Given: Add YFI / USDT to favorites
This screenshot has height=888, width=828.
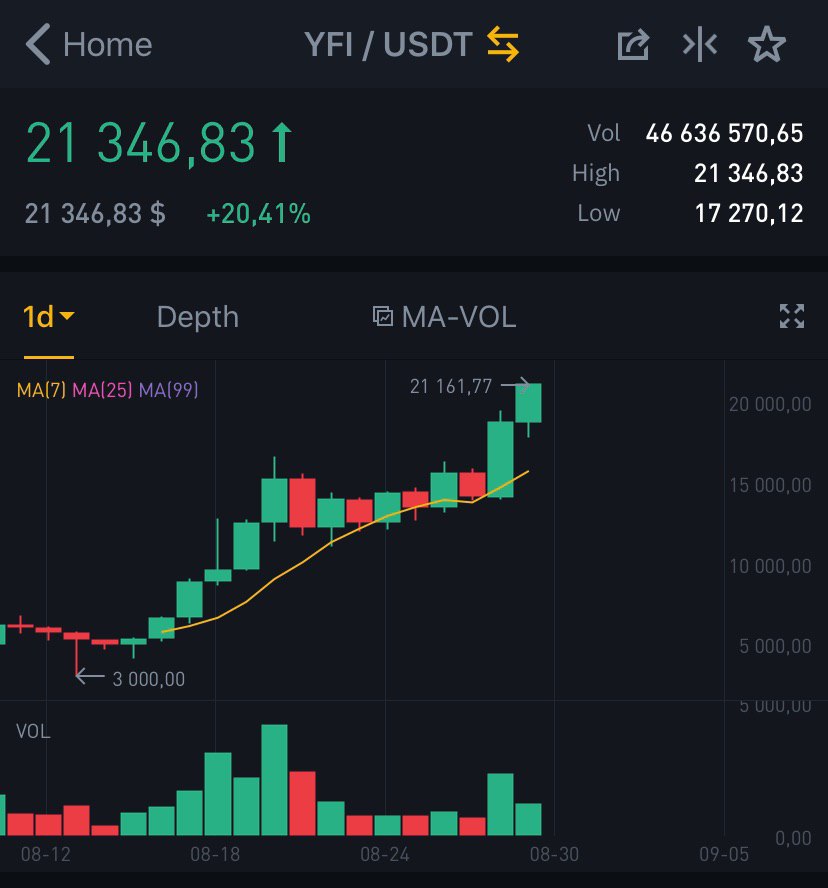Looking at the screenshot, I should coord(767,45).
